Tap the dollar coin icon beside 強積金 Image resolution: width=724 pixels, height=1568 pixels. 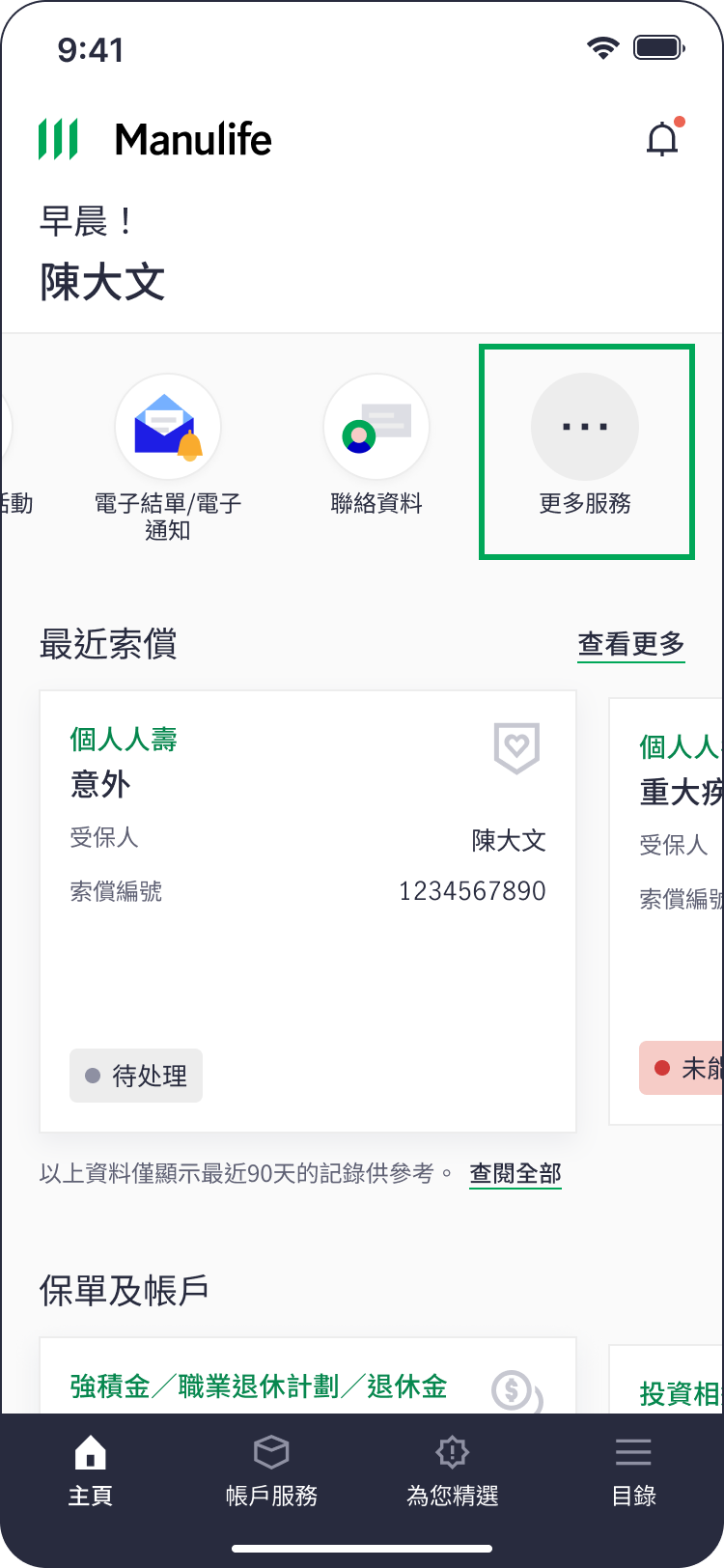click(x=512, y=1390)
